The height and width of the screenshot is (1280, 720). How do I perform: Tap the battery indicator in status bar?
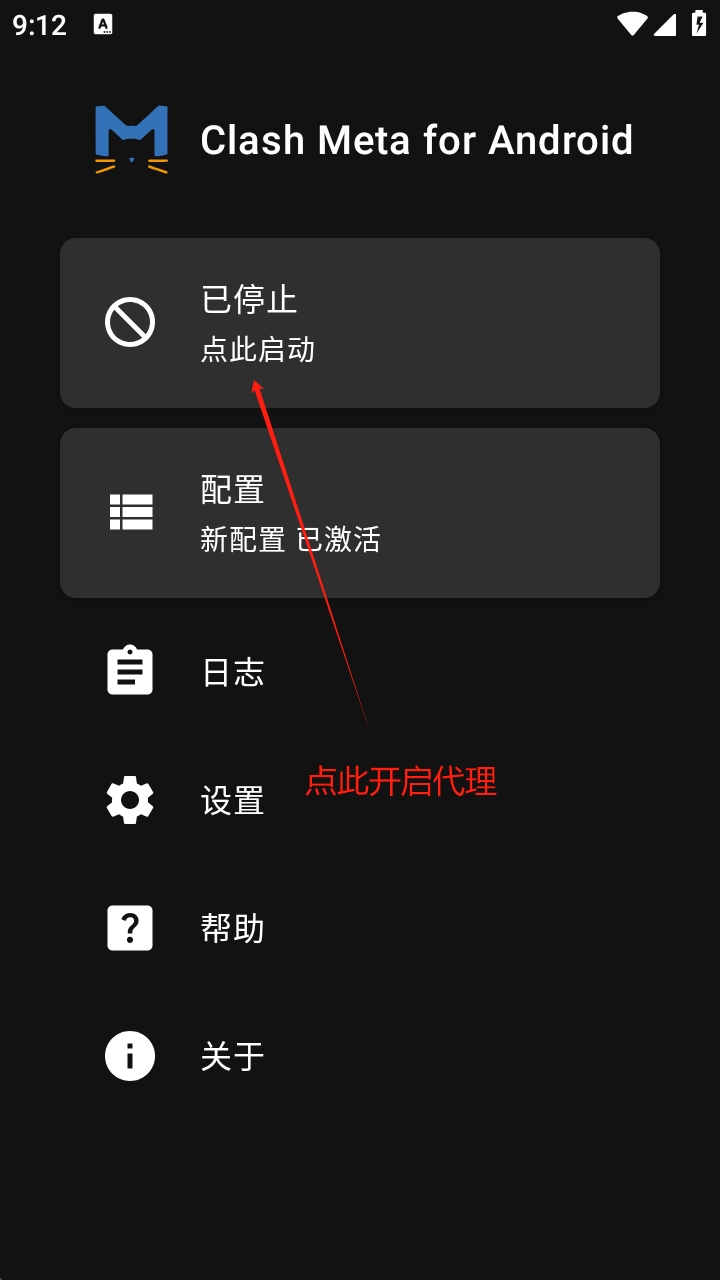(x=697, y=24)
